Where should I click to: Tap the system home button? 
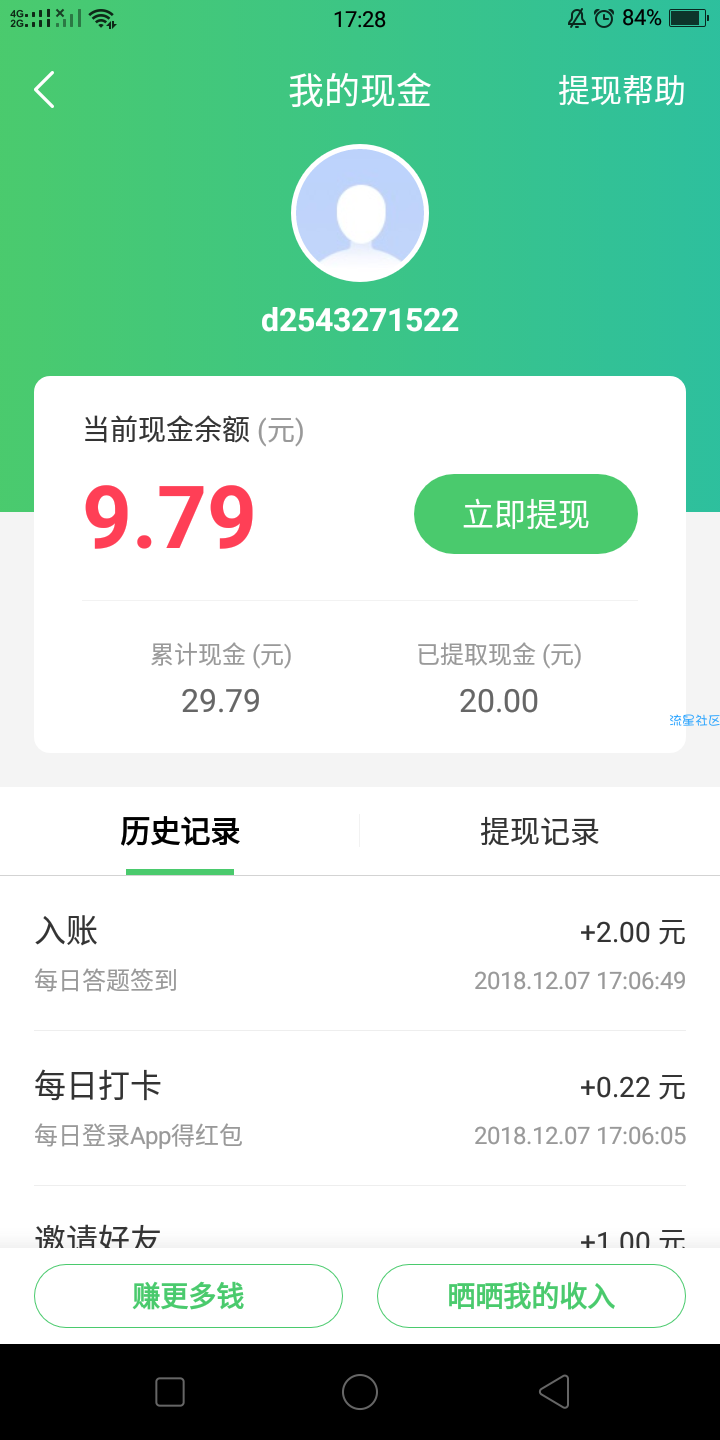pyautogui.click(x=360, y=1392)
